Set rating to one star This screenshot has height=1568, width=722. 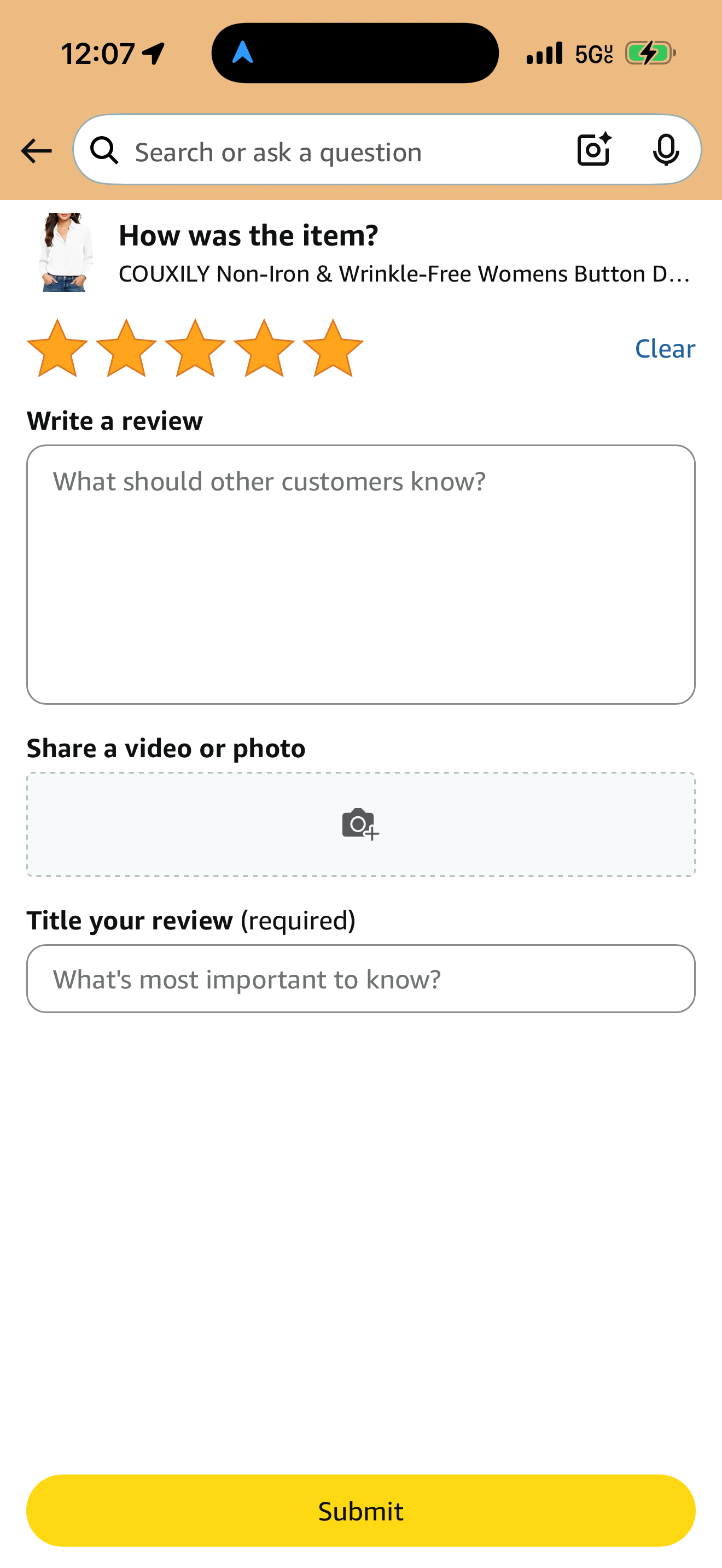click(x=58, y=348)
